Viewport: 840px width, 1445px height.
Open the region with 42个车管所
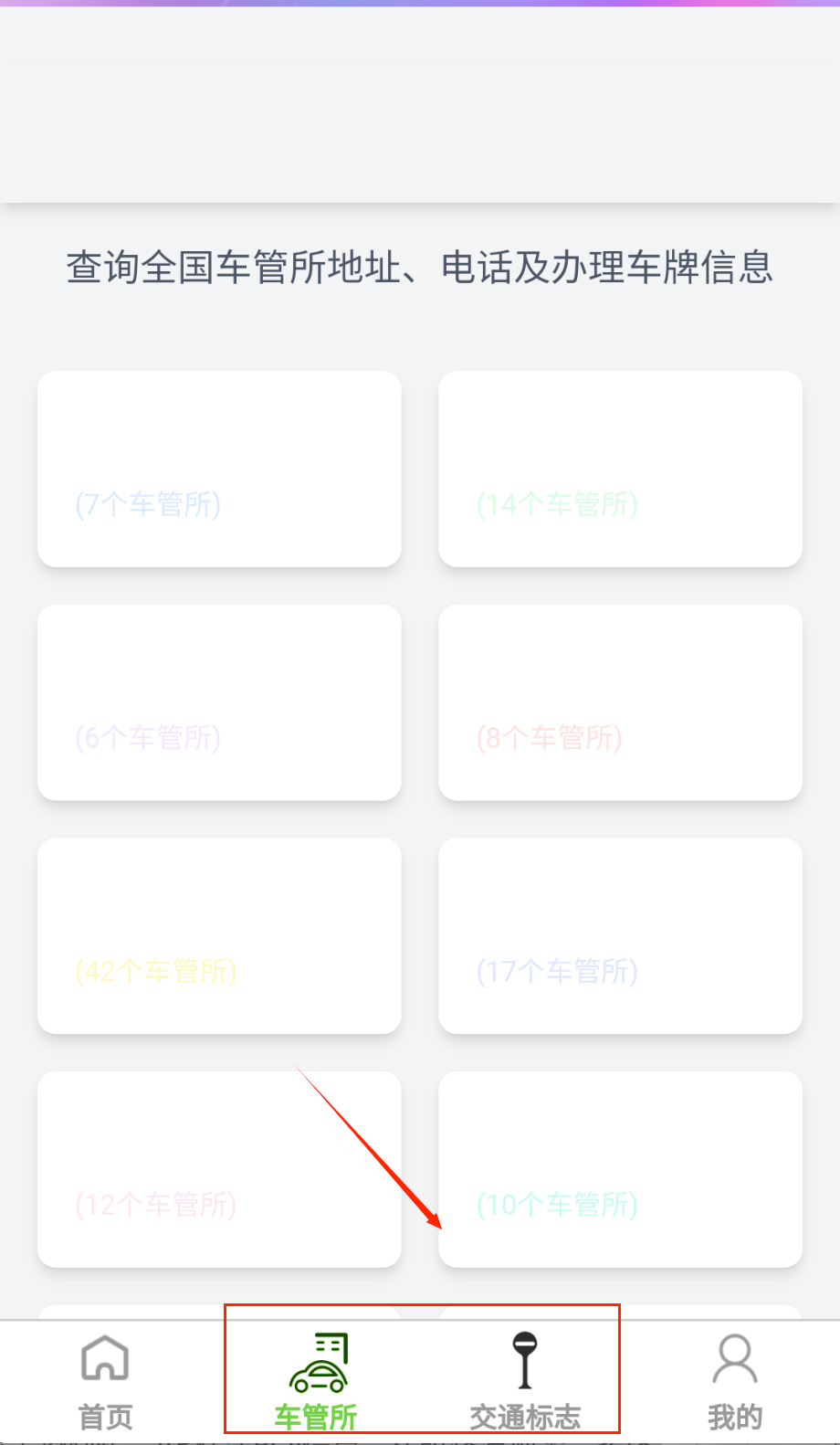coord(219,935)
